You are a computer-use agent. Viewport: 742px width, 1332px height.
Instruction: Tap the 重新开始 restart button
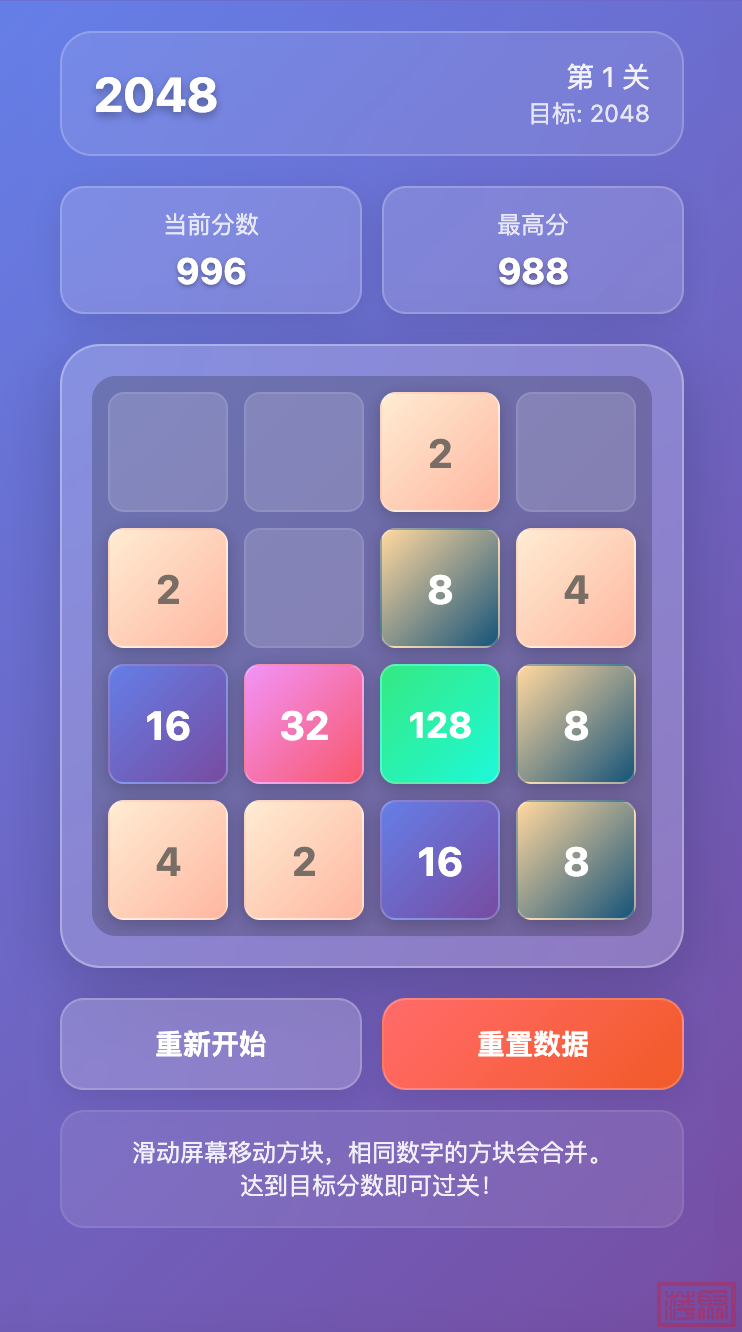(211, 1044)
